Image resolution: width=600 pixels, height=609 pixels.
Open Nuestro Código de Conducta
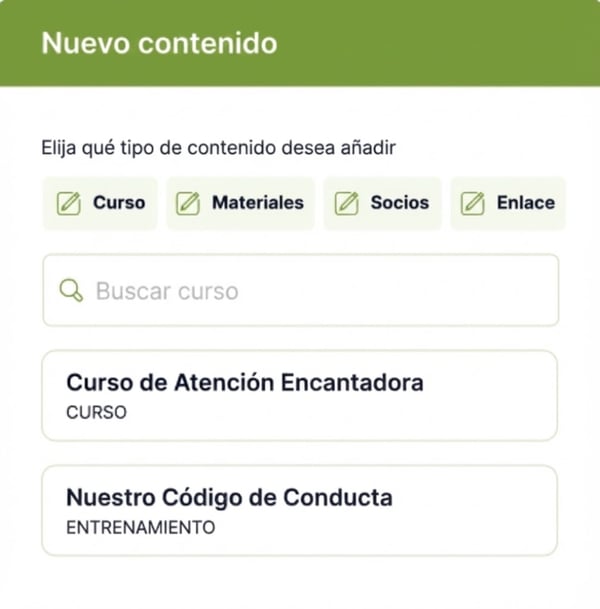click(x=299, y=510)
